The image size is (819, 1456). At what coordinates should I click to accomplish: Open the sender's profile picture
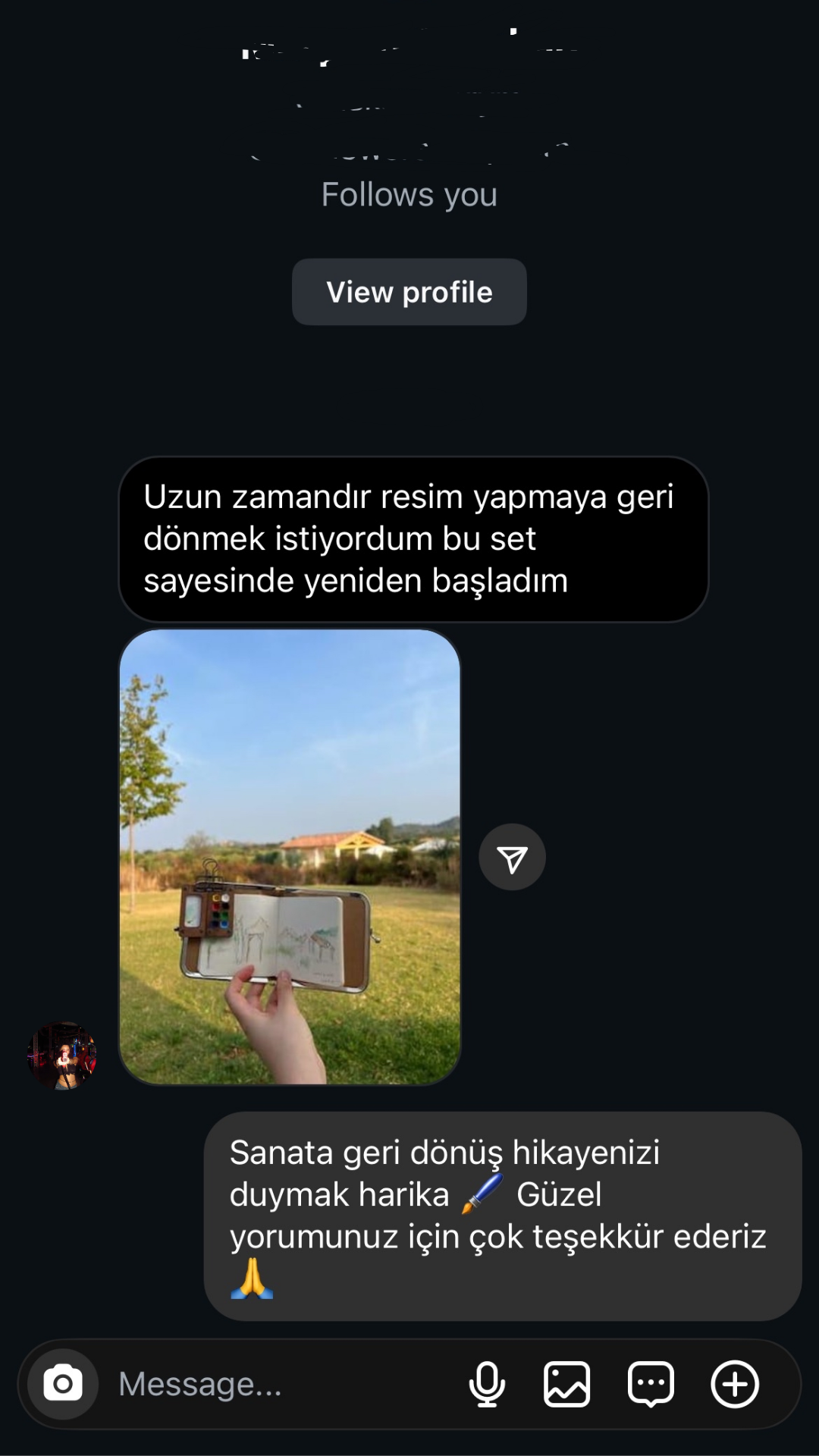(x=61, y=1056)
